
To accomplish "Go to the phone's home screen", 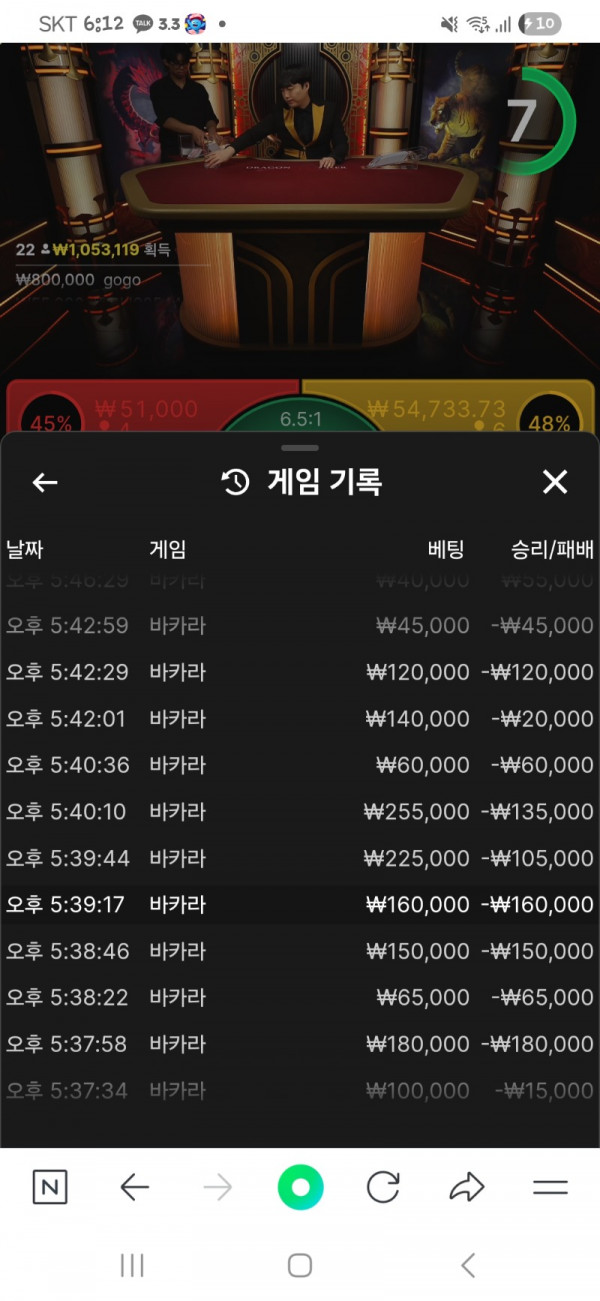I will pyautogui.click(x=300, y=1266).
